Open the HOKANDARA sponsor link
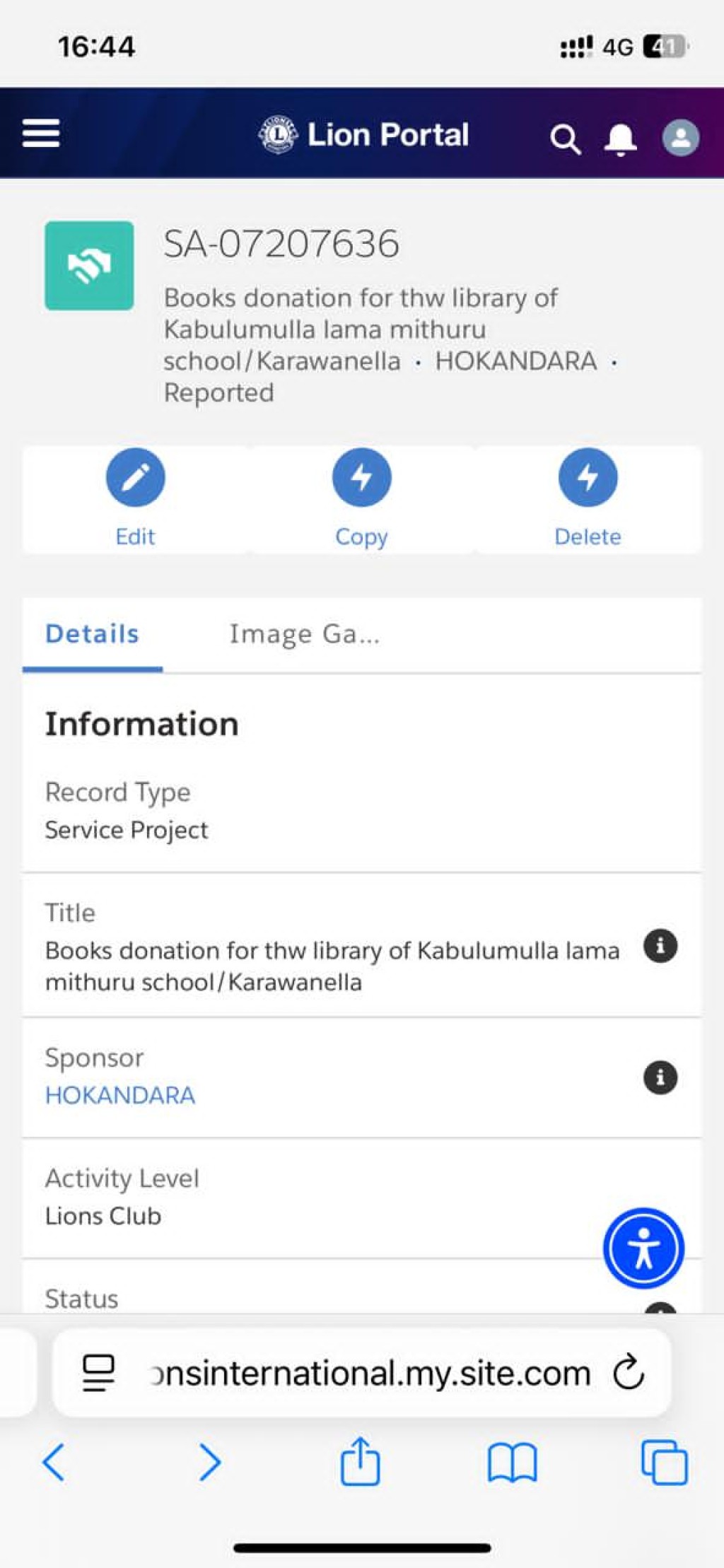The width and height of the screenshot is (724, 1568). [120, 1095]
